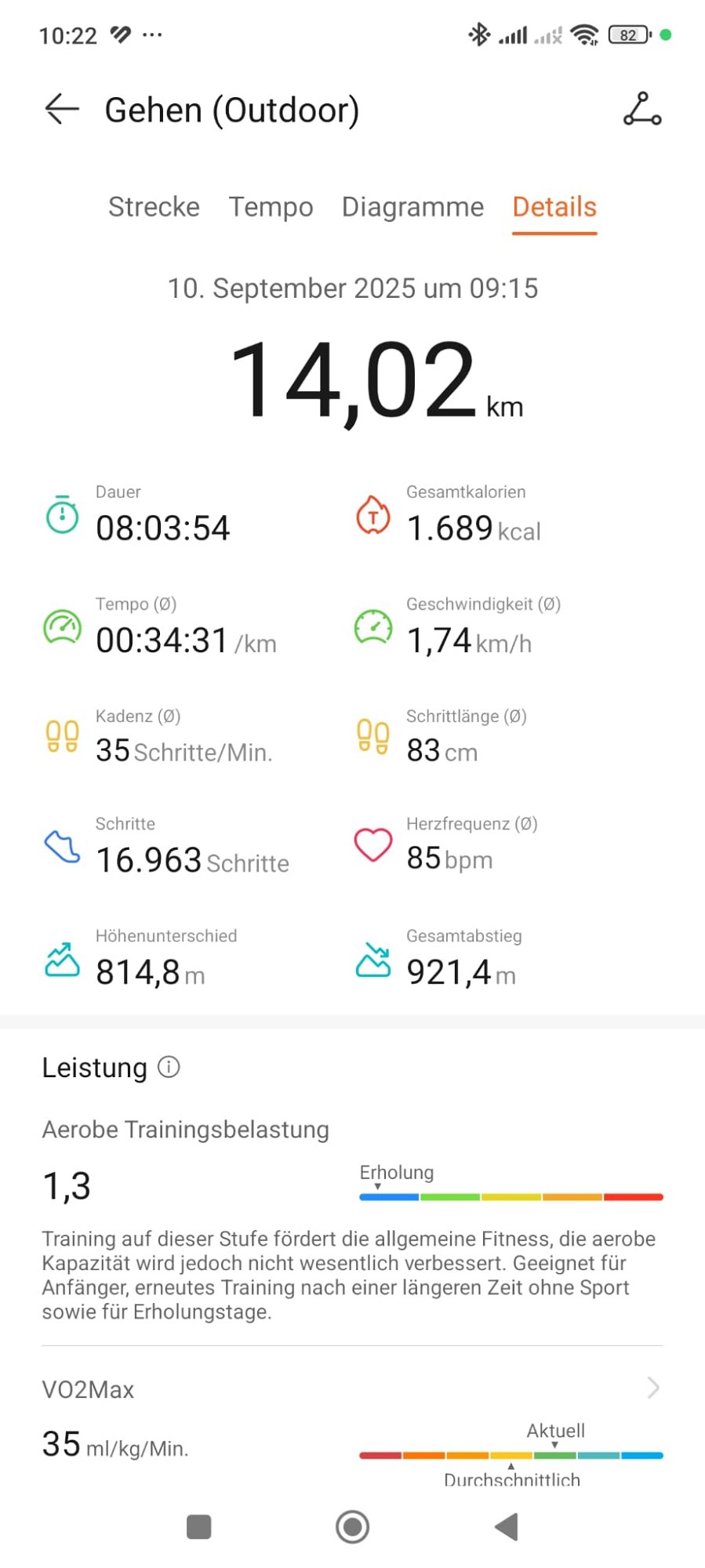Select the Details tab
The width and height of the screenshot is (705, 1568).
pyautogui.click(x=554, y=207)
